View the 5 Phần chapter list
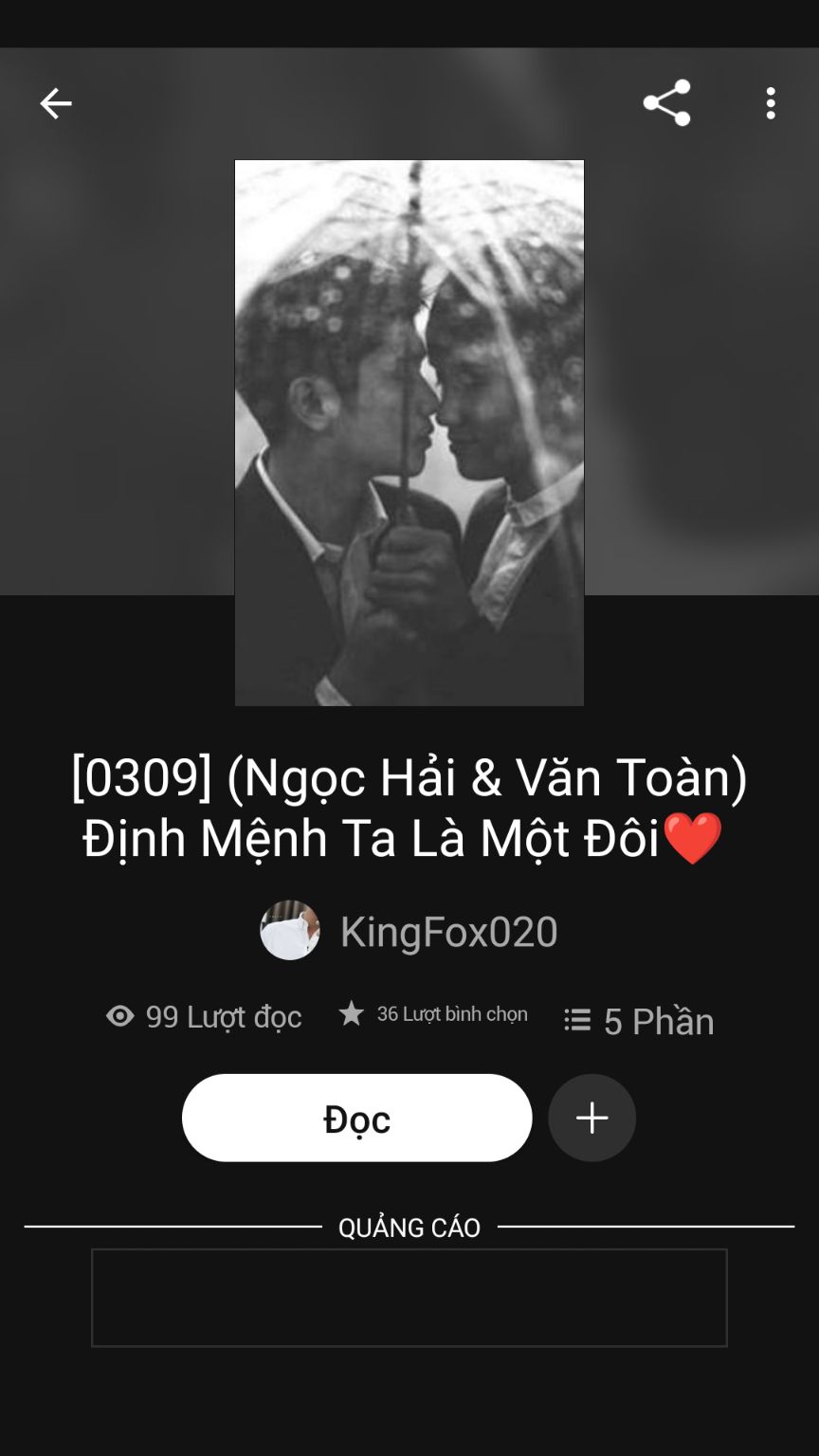Viewport: 819px width, 1456px height. click(x=640, y=1021)
